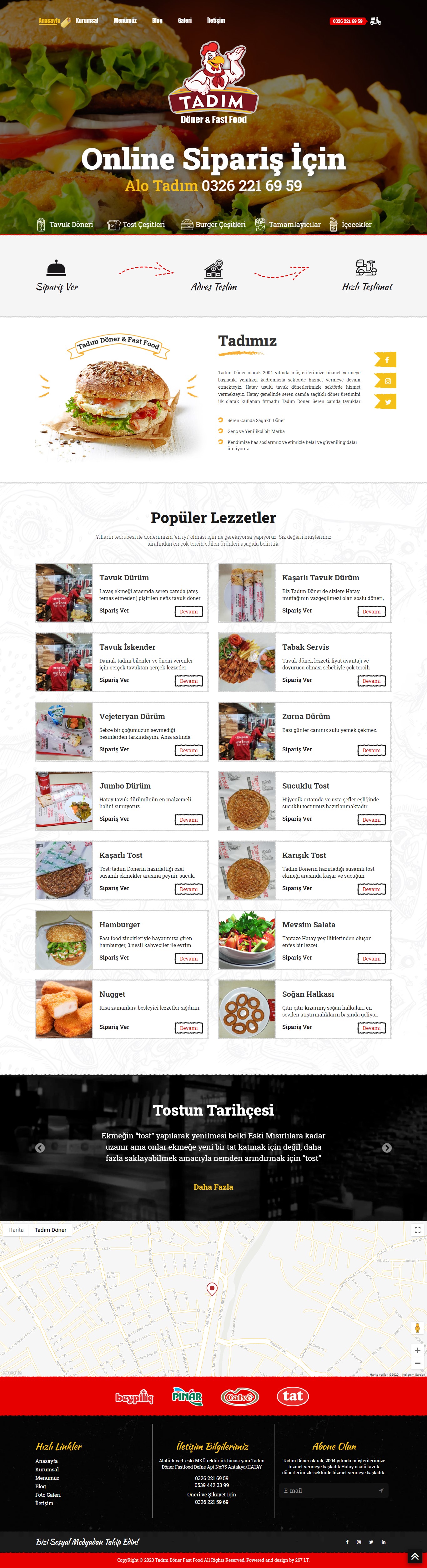The image size is (427, 1568).
Task: Open the Facebook share ribbon
Action: click(386, 360)
